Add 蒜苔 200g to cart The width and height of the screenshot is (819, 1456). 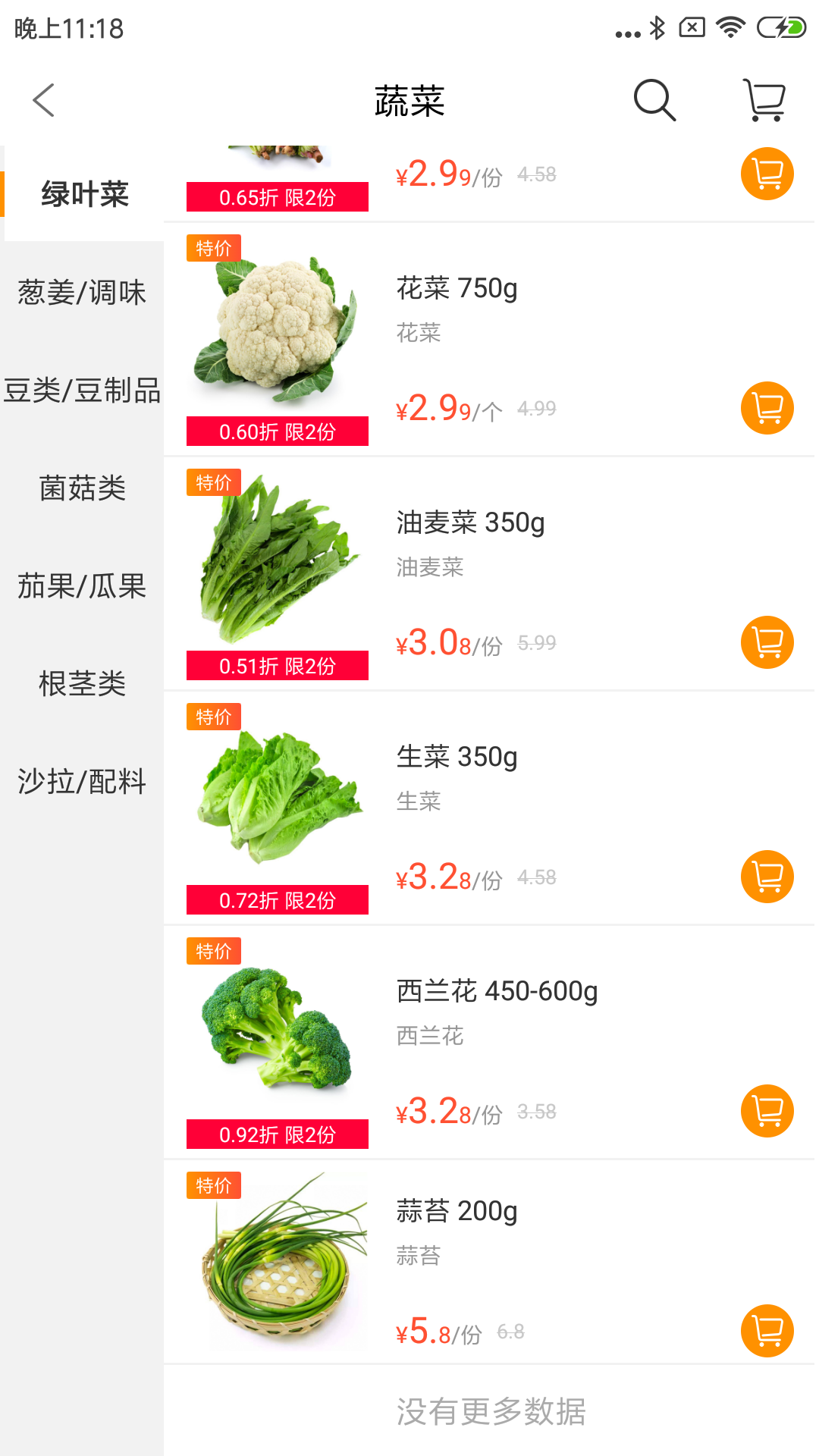767,1331
